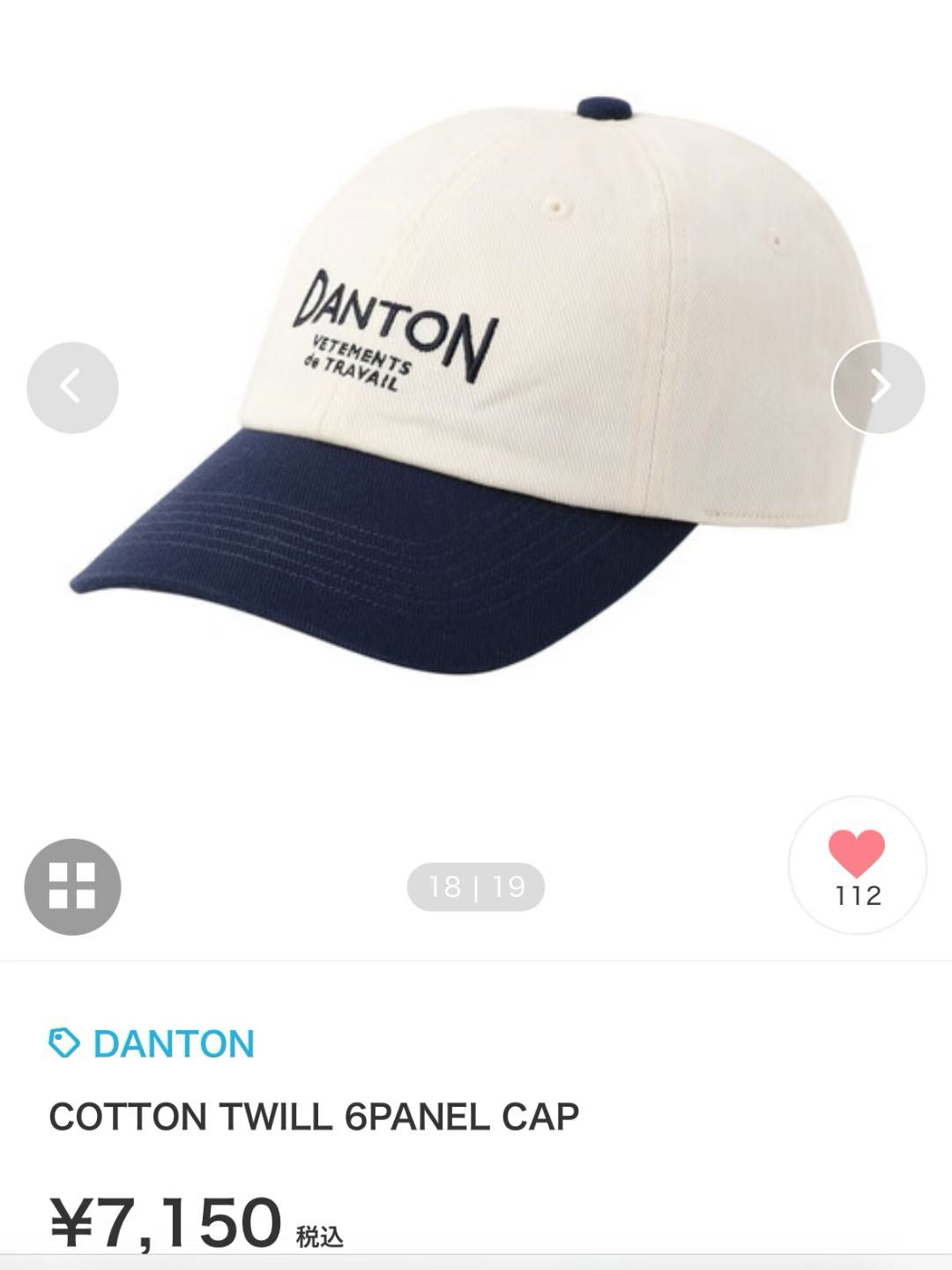Show the next product image
Image resolution: width=952 pixels, height=1270 pixels.
[878, 386]
